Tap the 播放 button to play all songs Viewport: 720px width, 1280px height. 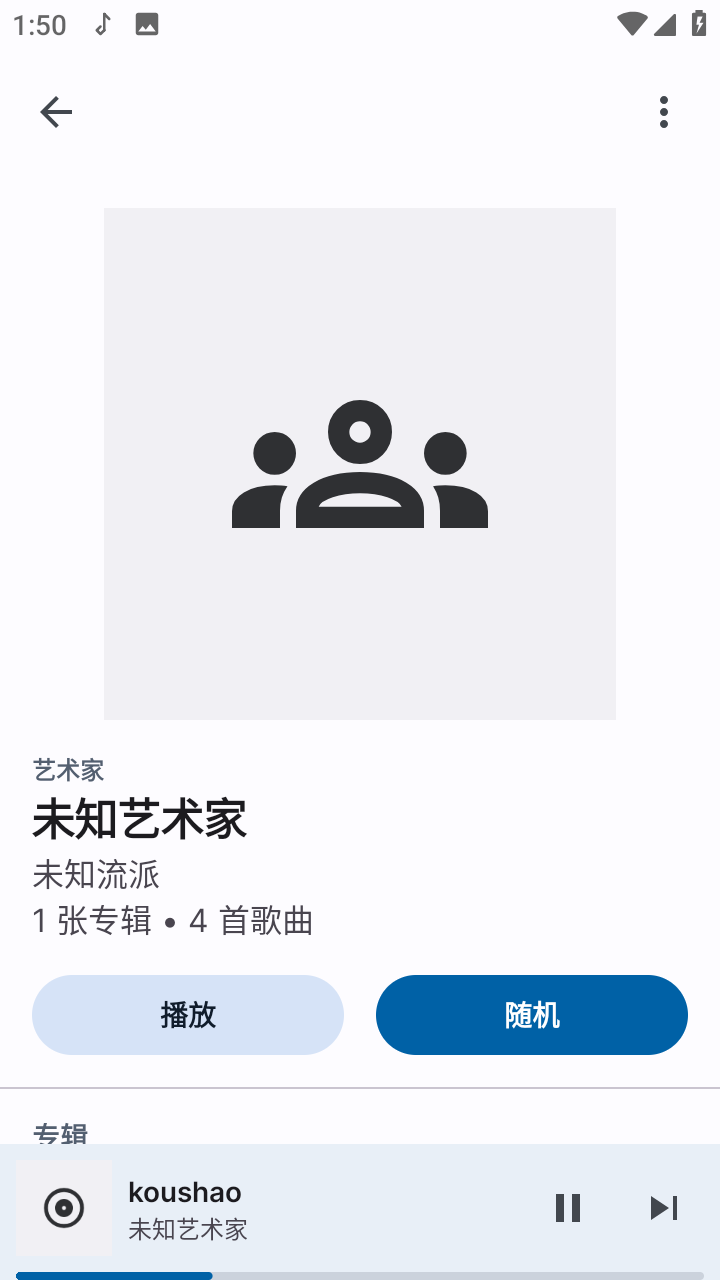[x=188, y=1014]
